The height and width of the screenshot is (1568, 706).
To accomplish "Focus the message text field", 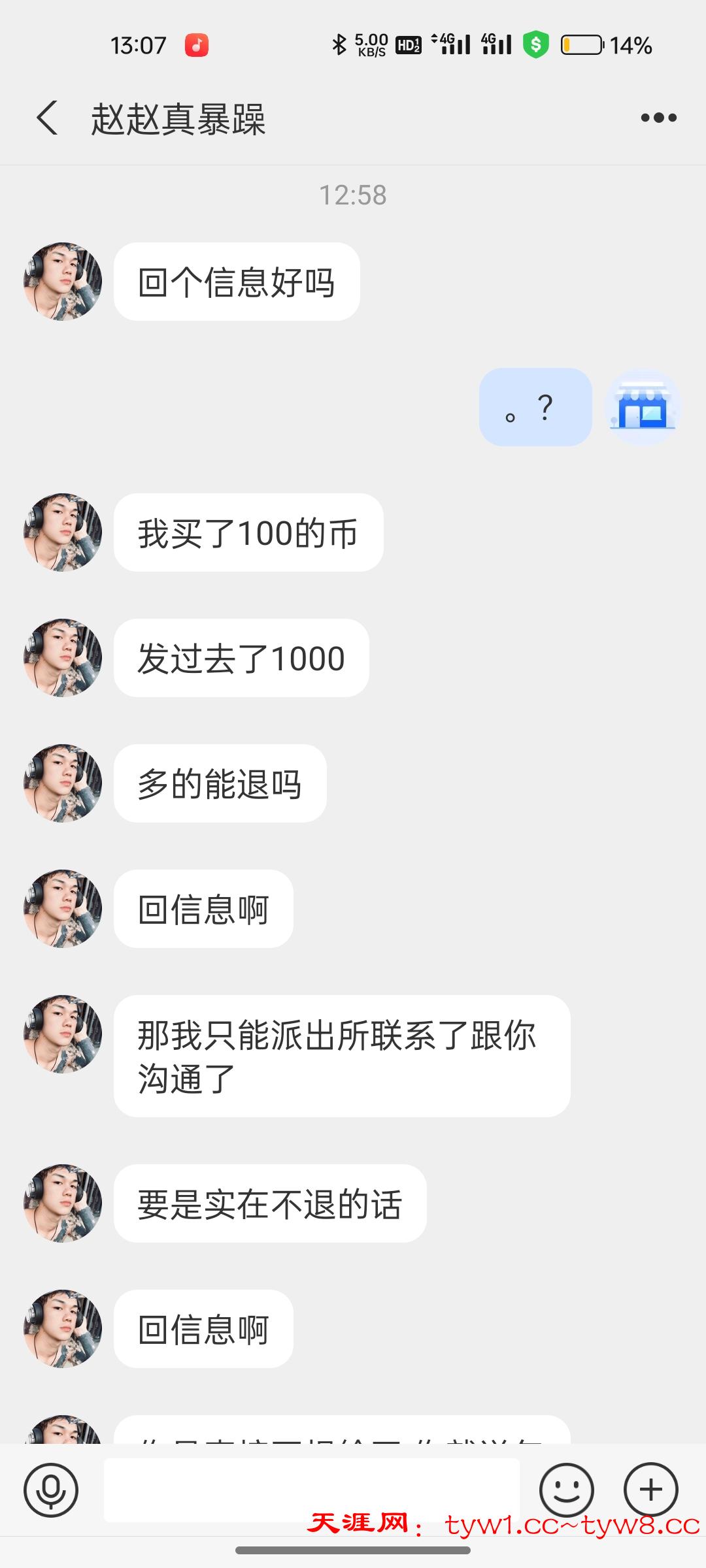I will [x=312, y=1490].
